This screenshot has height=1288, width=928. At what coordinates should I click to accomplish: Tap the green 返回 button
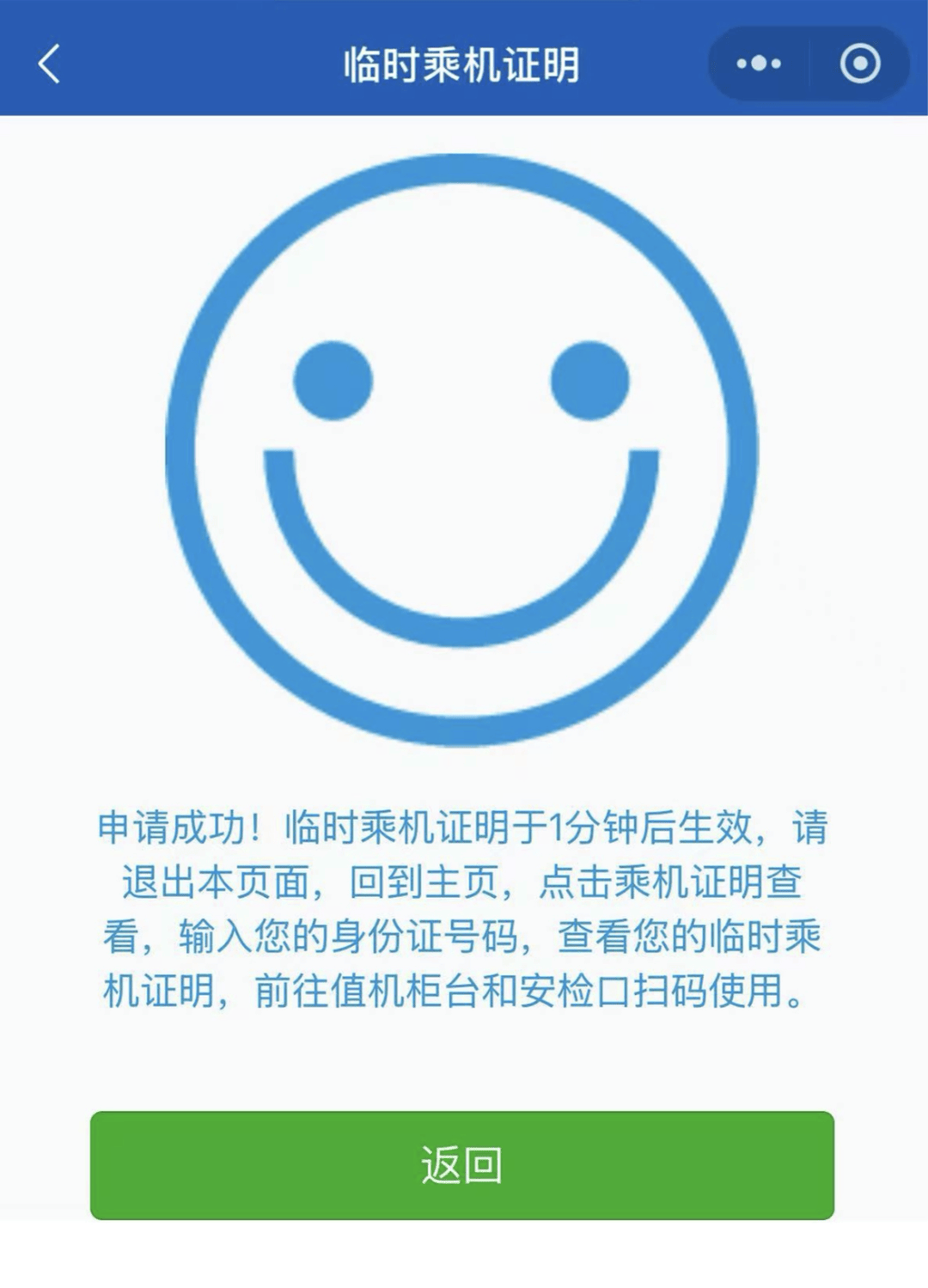(x=462, y=1164)
